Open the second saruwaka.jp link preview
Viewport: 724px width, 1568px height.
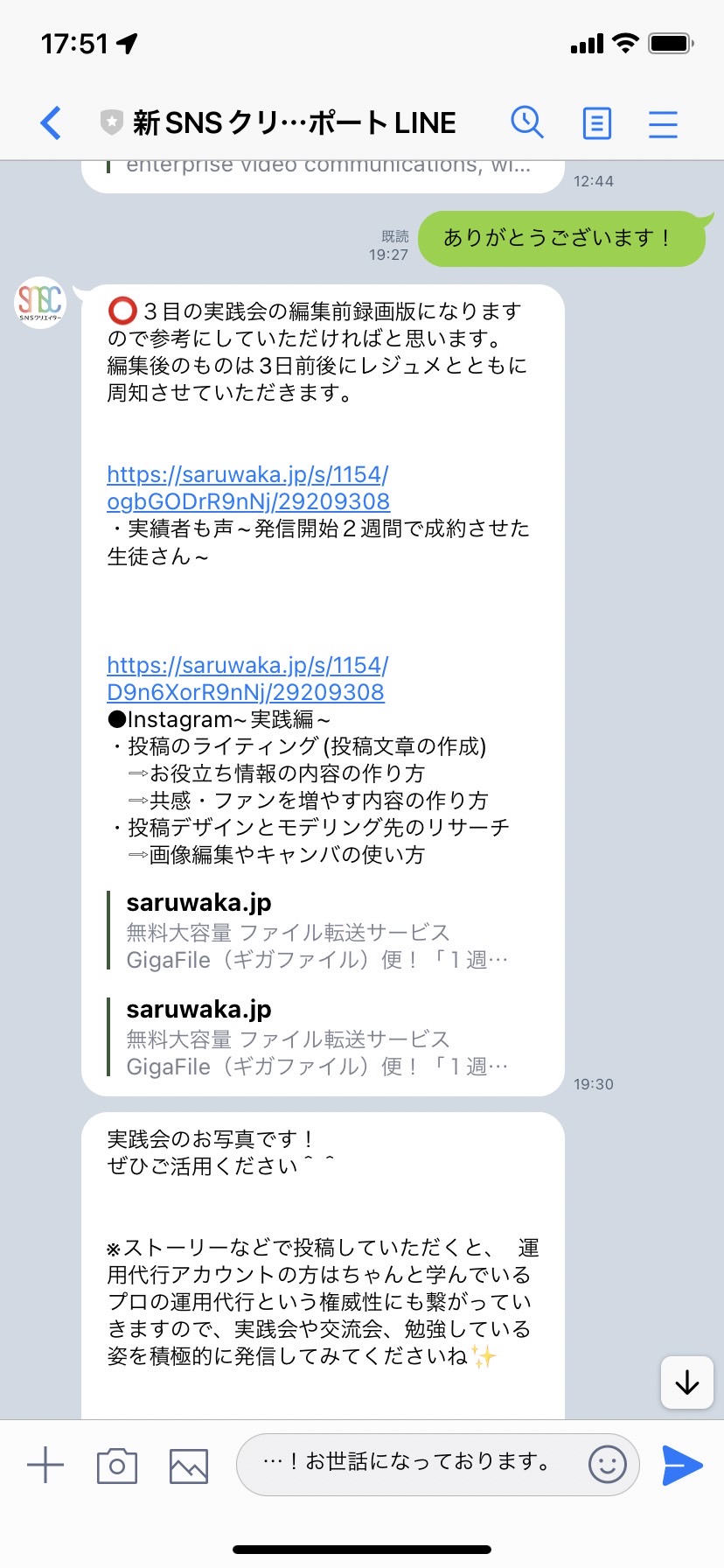pyautogui.click(x=318, y=1038)
